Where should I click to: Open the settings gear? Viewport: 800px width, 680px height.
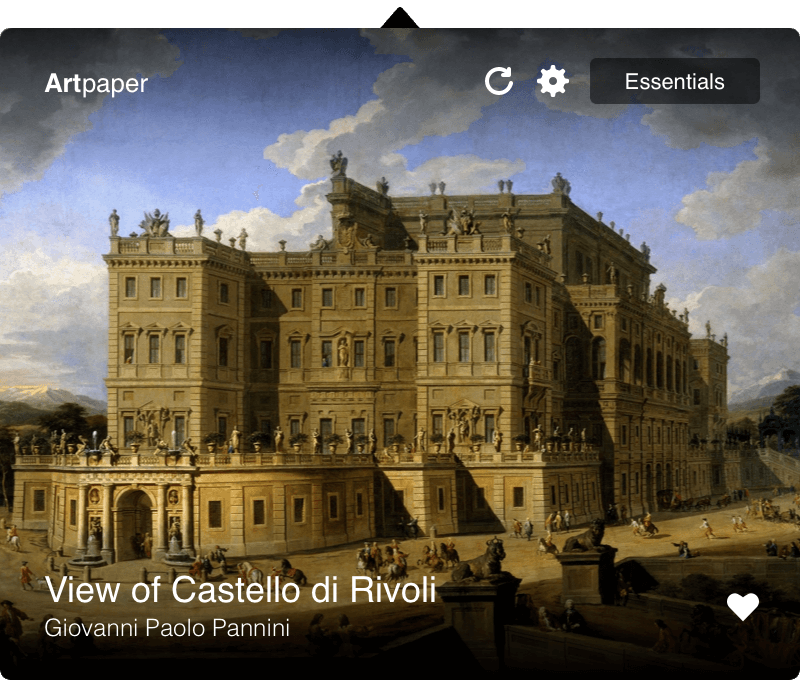553,81
